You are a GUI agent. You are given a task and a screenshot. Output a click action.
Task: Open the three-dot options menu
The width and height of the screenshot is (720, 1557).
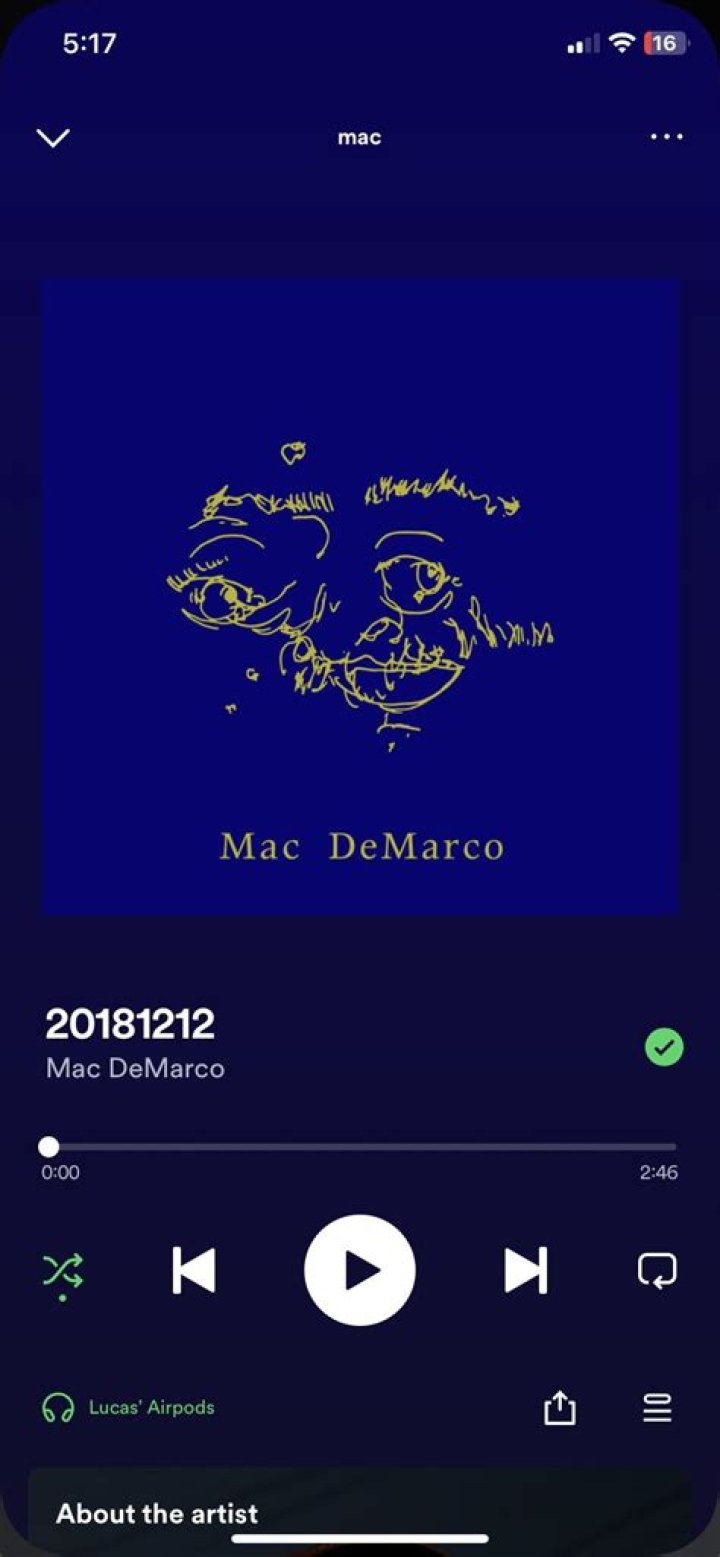pos(666,137)
